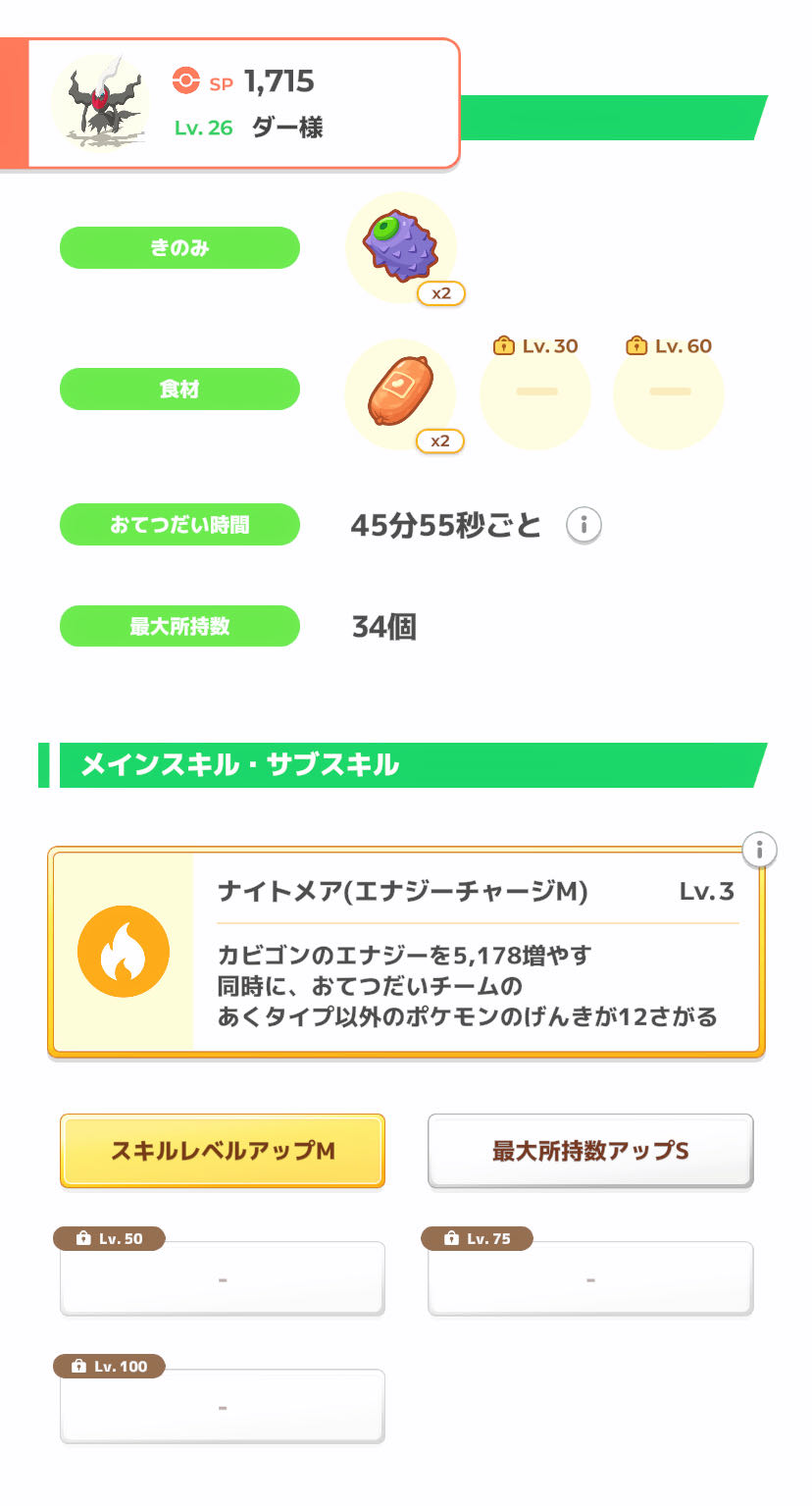
Task: Tap the スキルレベルアップM sub skill
Action: click(x=223, y=1151)
